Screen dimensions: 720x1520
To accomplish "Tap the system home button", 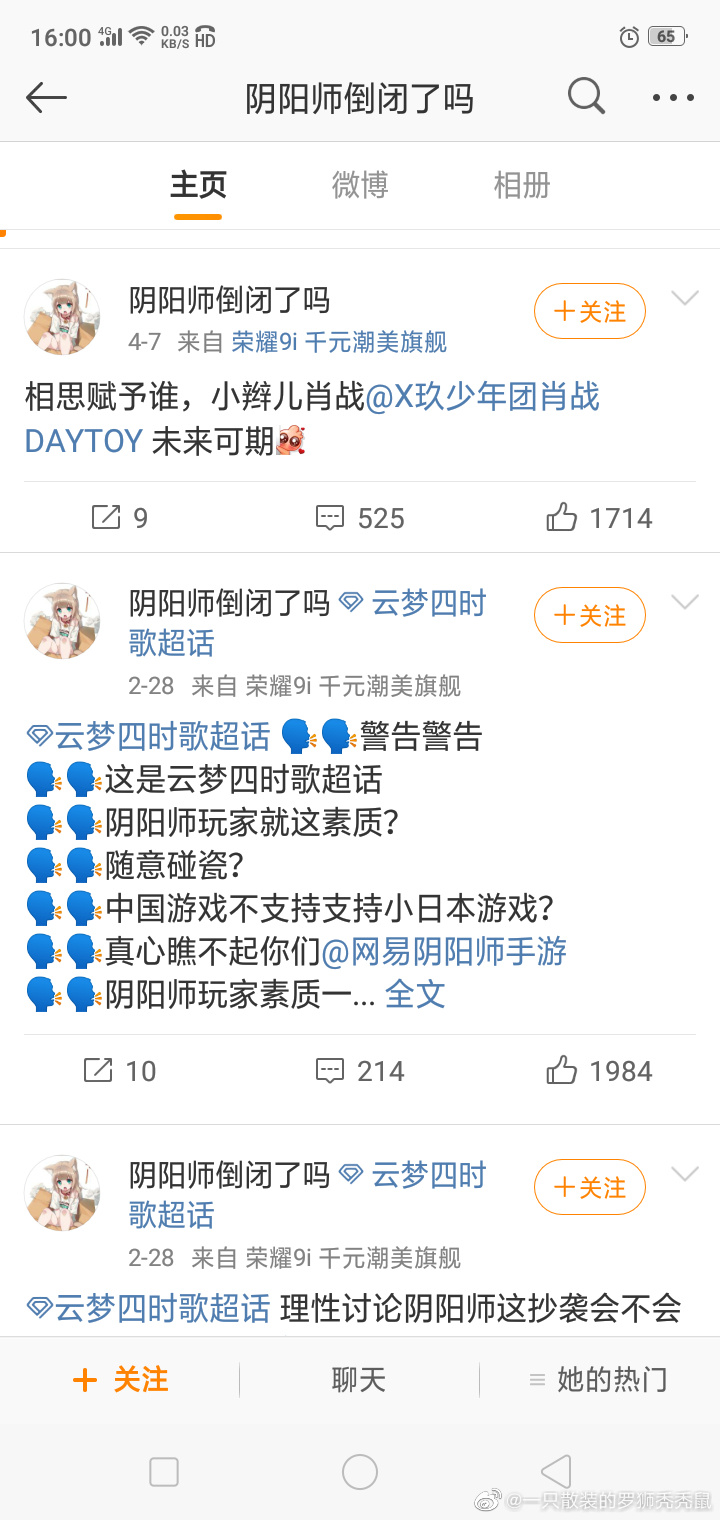I will pos(360,1472).
